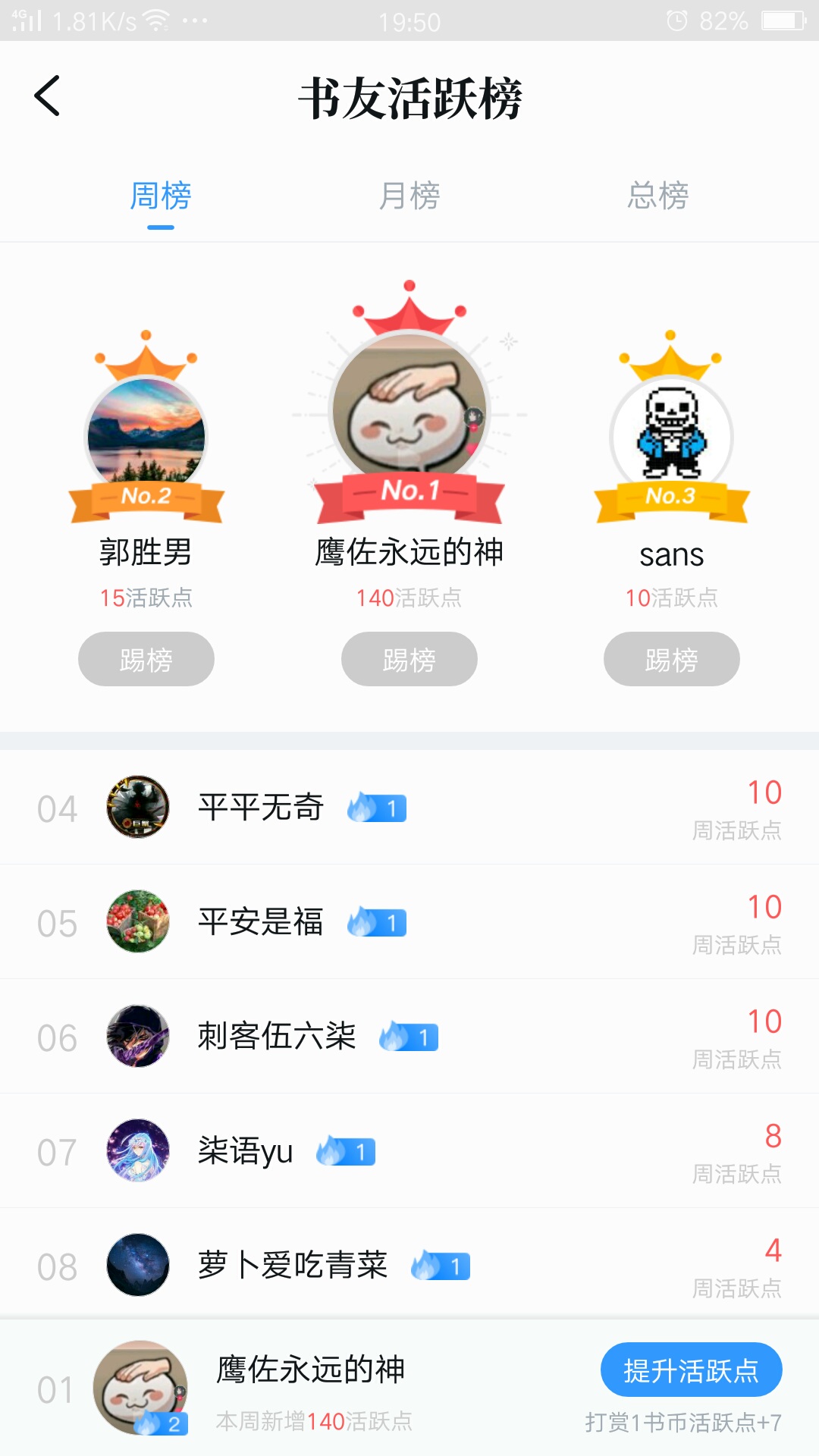Viewport: 819px width, 1456px height.
Task: Switch to the 总榜 tab
Action: point(657,196)
